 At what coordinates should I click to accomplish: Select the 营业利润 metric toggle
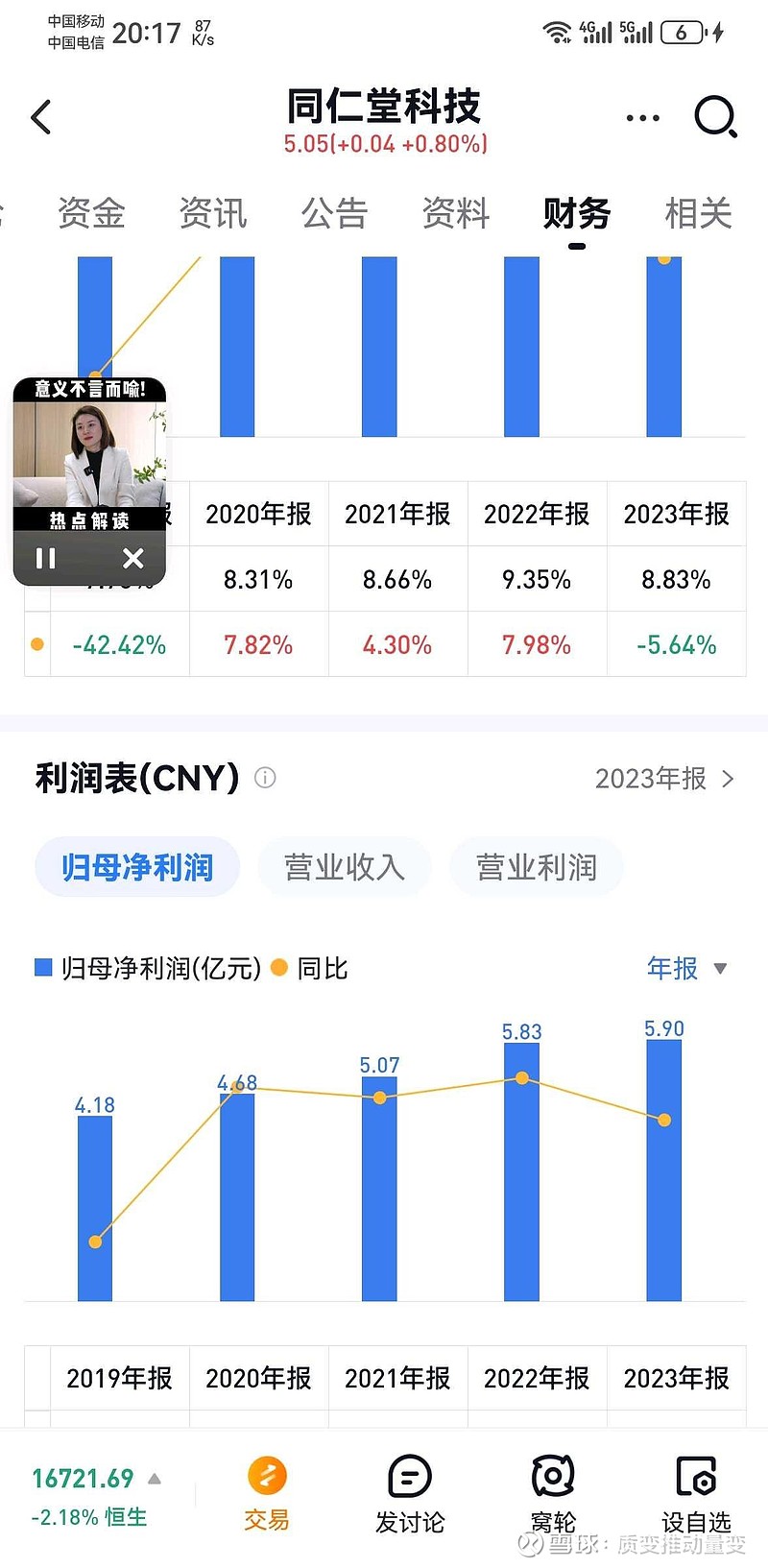[536, 865]
